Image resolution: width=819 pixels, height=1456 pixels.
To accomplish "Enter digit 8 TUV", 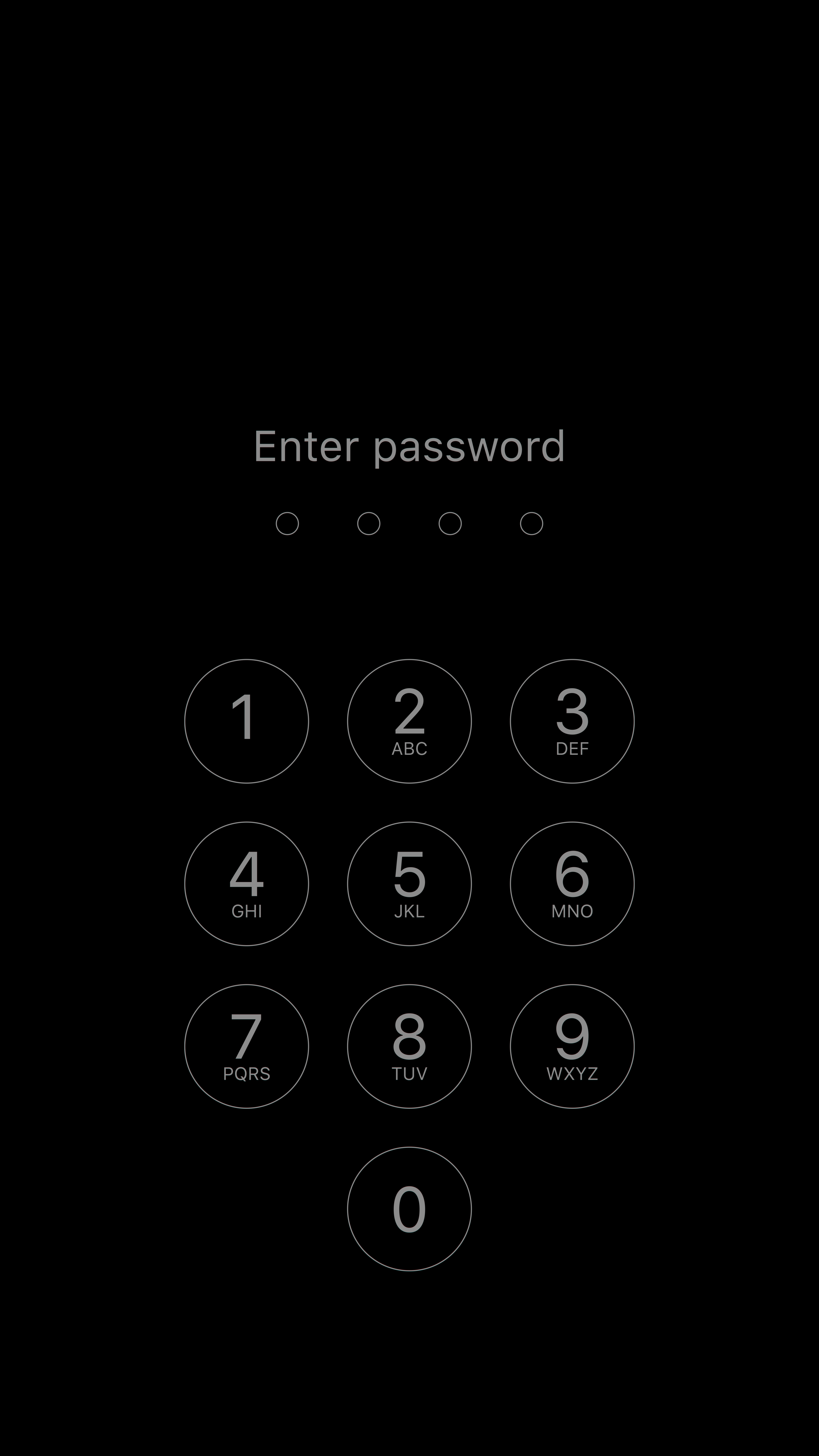I will point(409,1046).
